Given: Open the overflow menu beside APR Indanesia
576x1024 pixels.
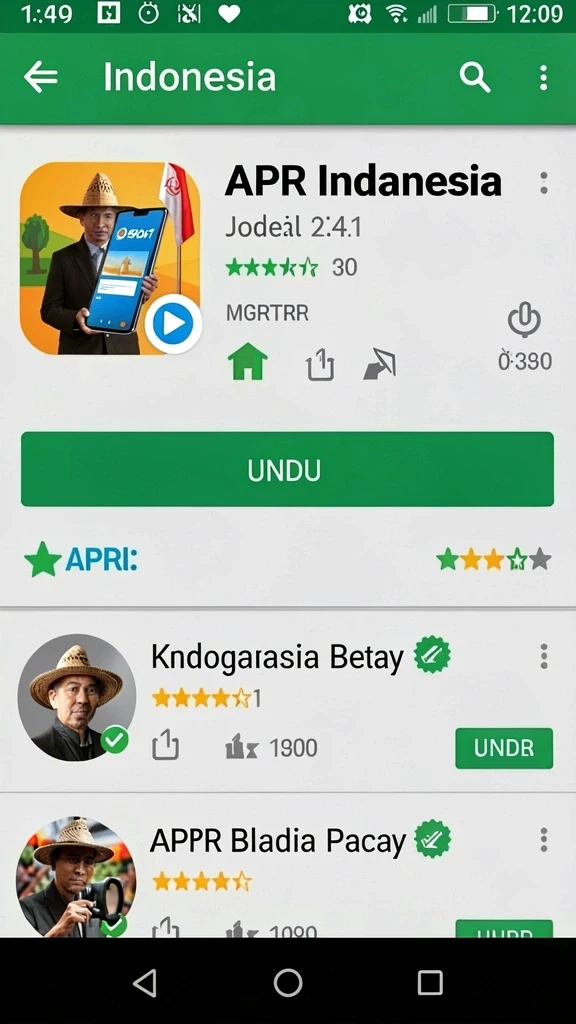Looking at the screenshot, I should tap(543, 183).
